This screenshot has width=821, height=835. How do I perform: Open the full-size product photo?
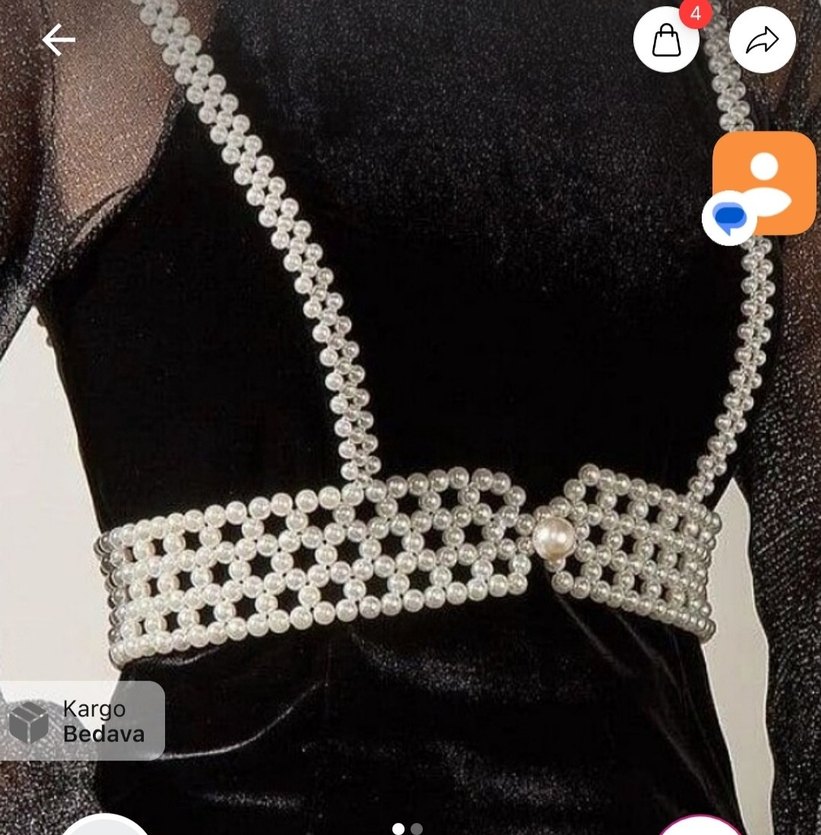tap(410, 420)
